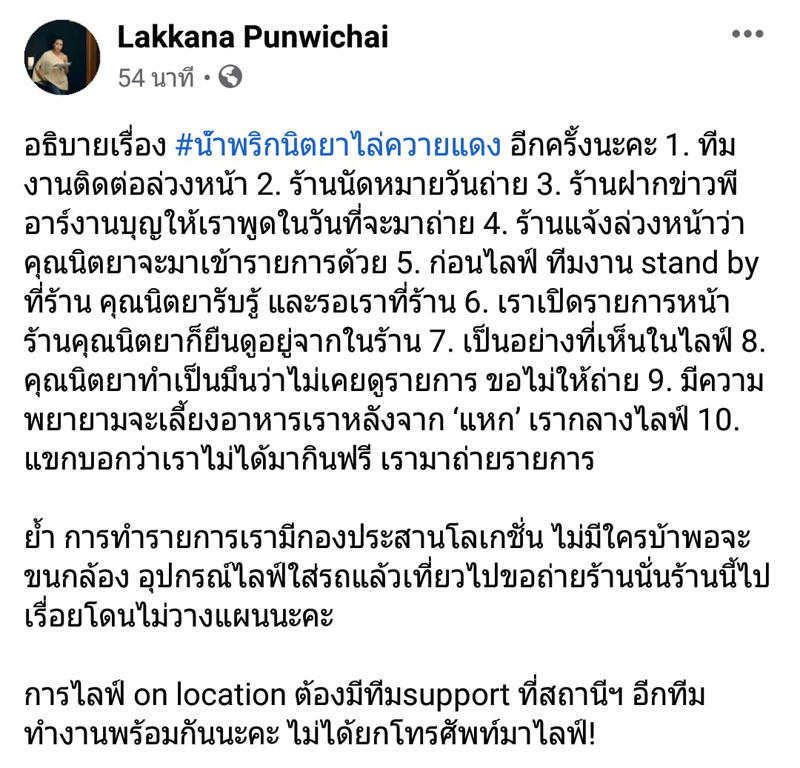800x768 pixels.
Task: Open the post's three-dot overflow menu
Action: pos(748,34)
